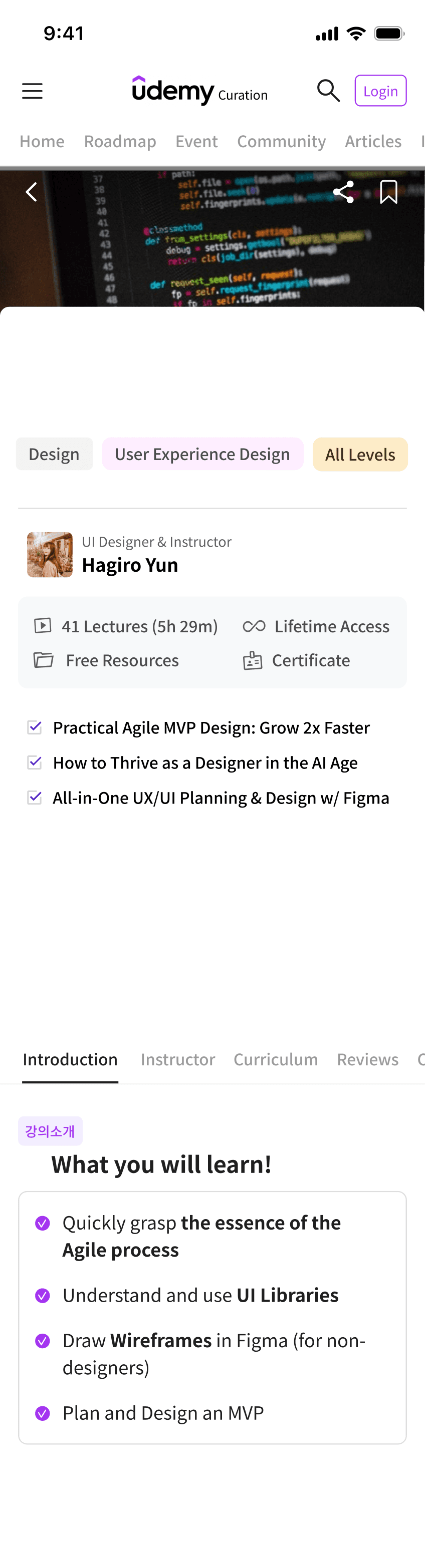
Task: View the Curriculum section tab
Action: (276, 1060)
